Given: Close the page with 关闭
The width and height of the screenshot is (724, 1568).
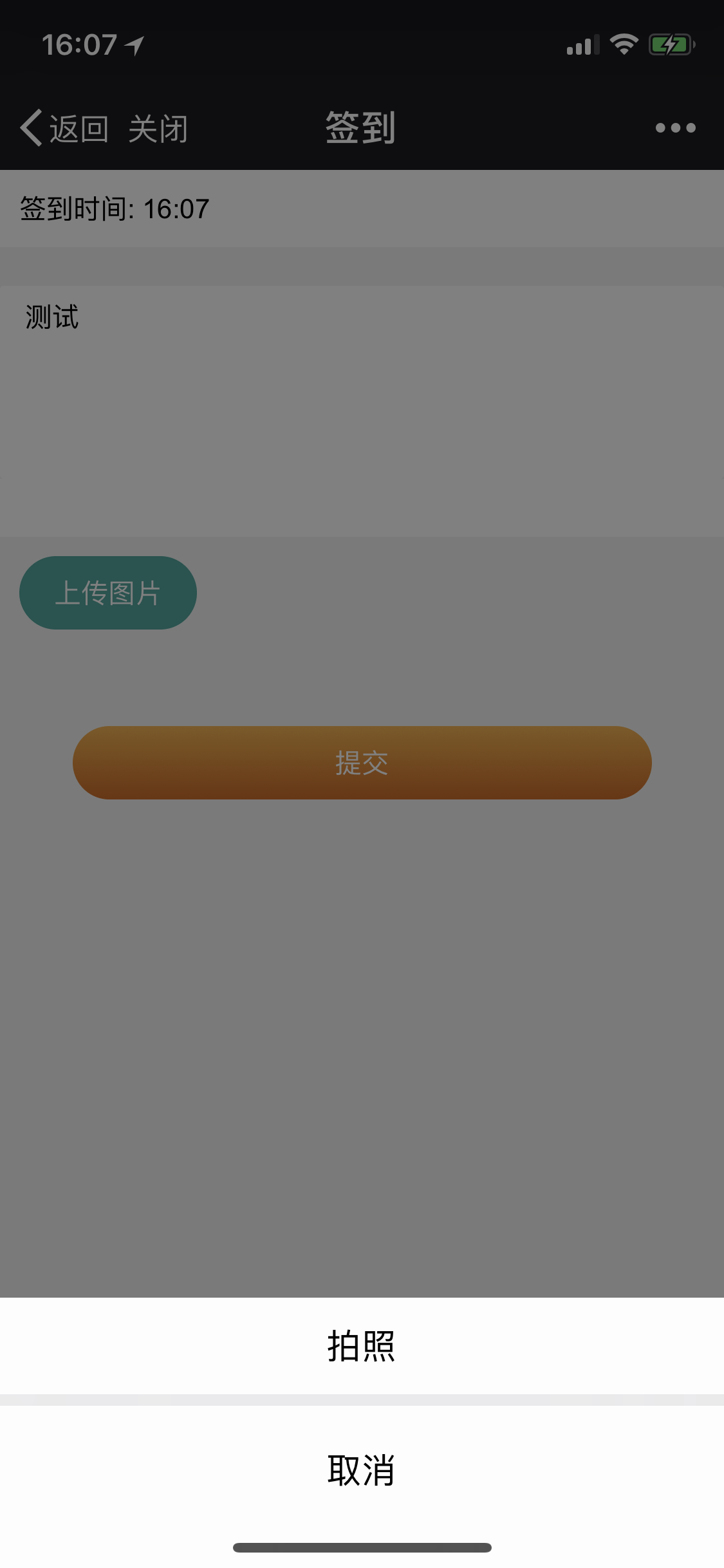Looking at the screenshot, I should [x=158, y=129].
